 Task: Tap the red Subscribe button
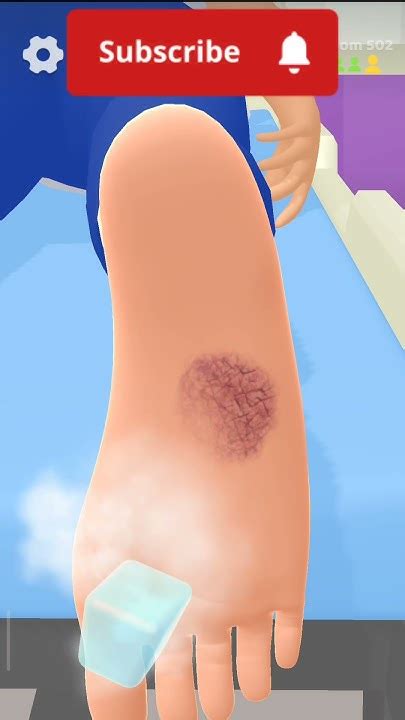tap(202, 52)
